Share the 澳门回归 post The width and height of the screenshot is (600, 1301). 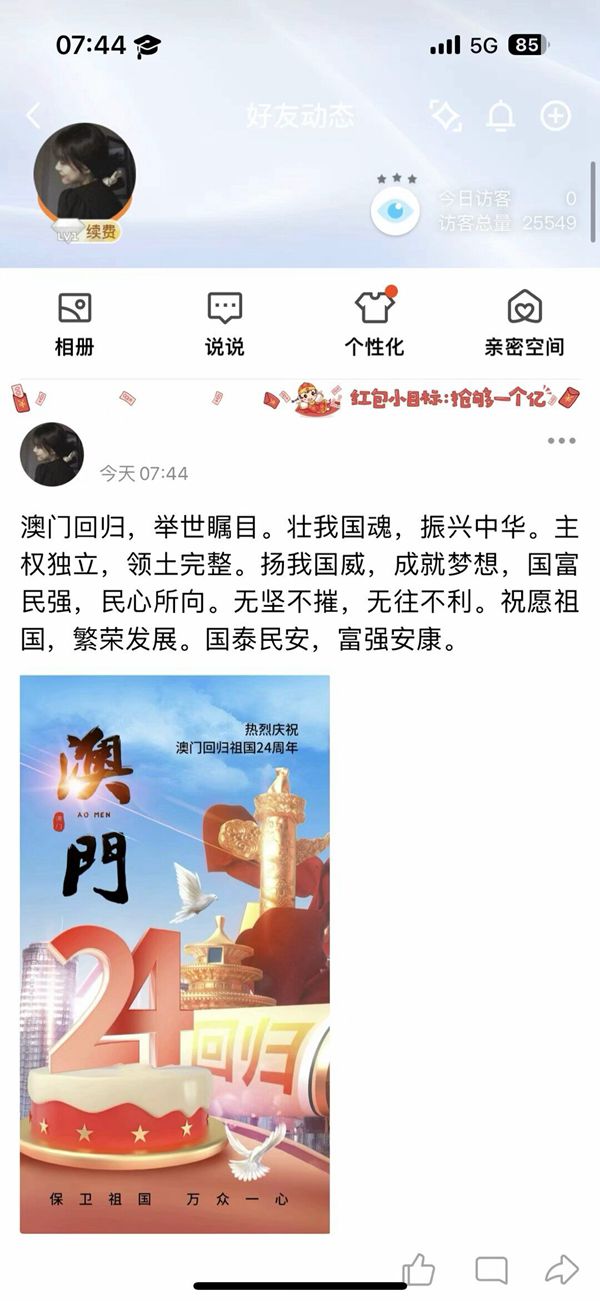(x=561, y=1270)
